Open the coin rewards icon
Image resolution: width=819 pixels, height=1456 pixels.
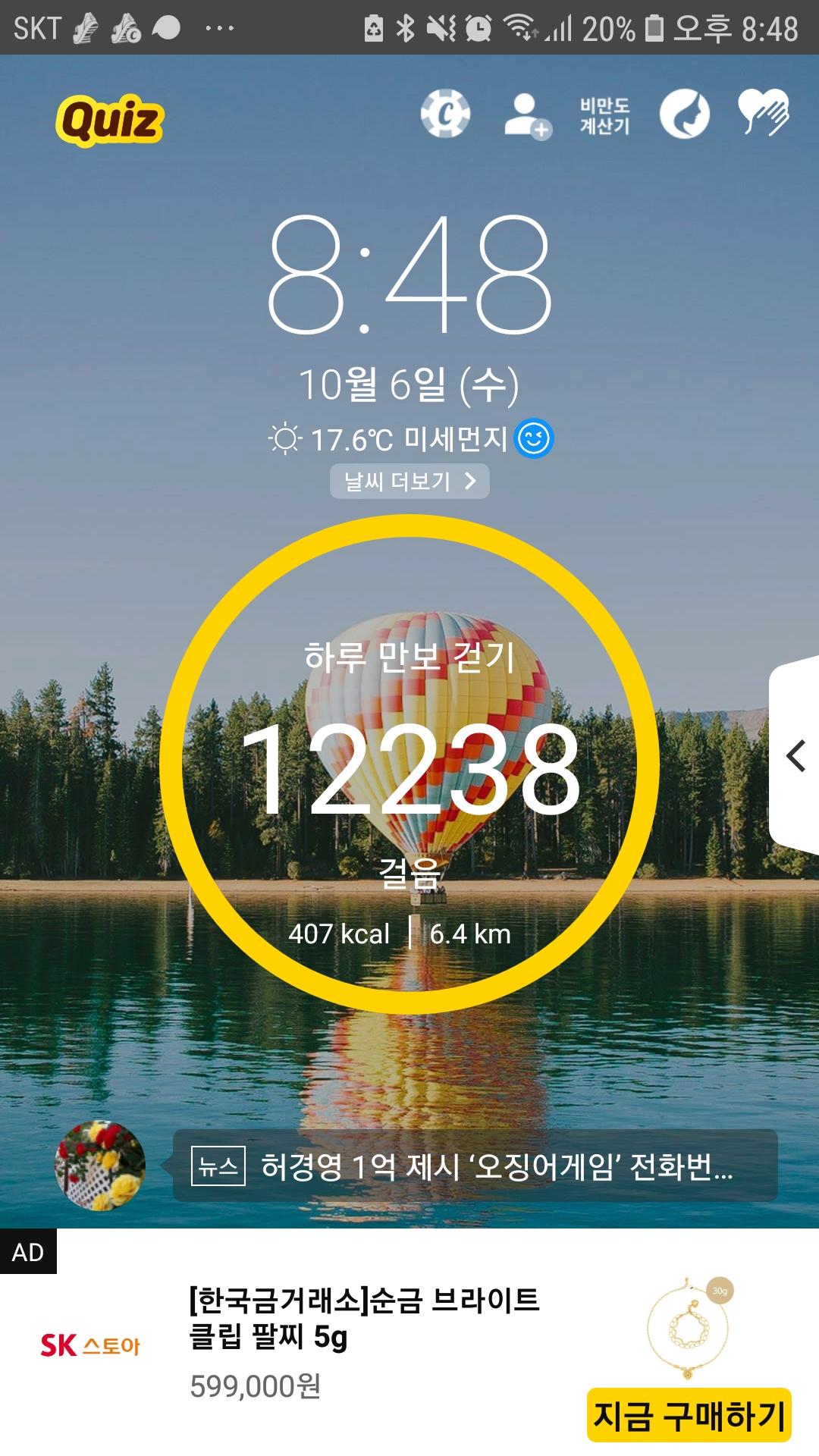pos(446,115)
